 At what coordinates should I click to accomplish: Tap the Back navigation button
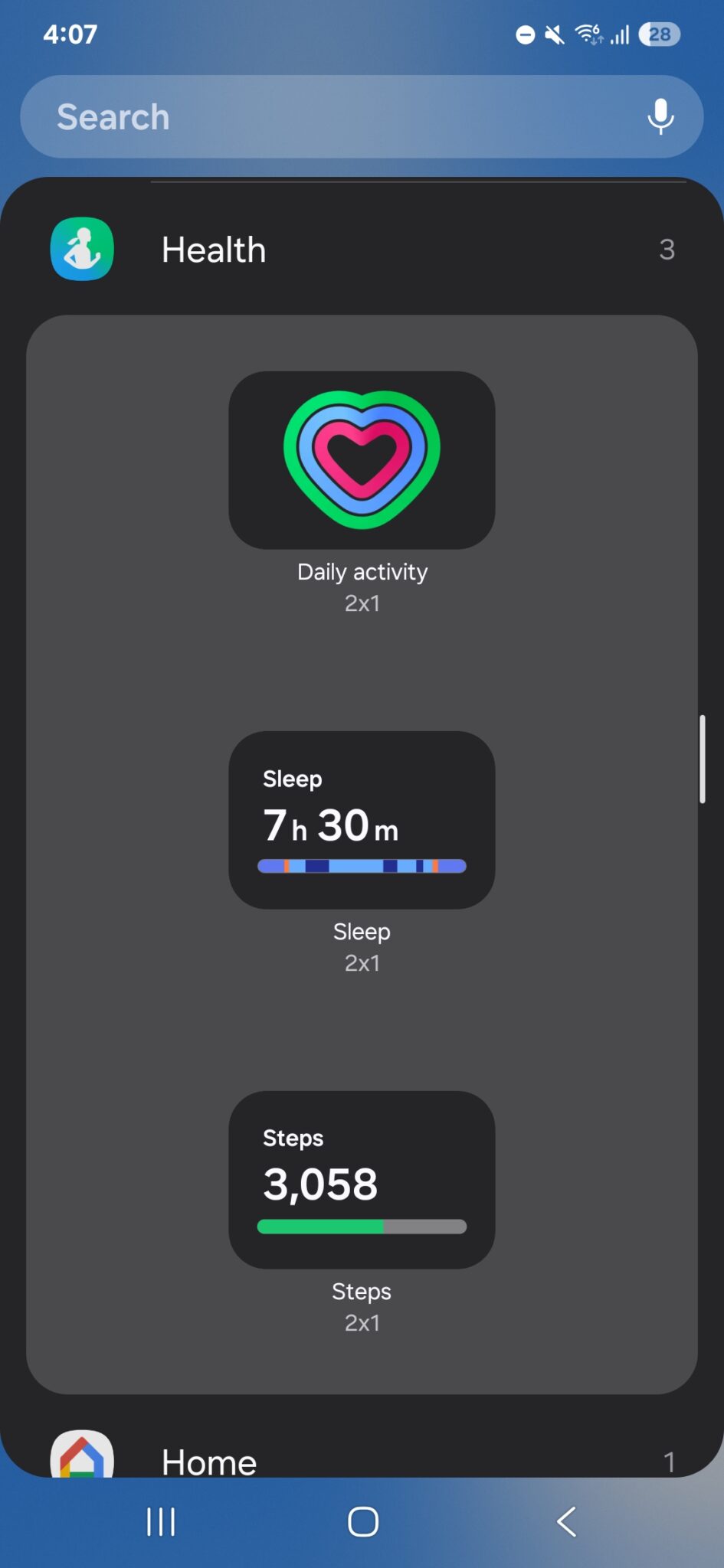[566, 1522]
